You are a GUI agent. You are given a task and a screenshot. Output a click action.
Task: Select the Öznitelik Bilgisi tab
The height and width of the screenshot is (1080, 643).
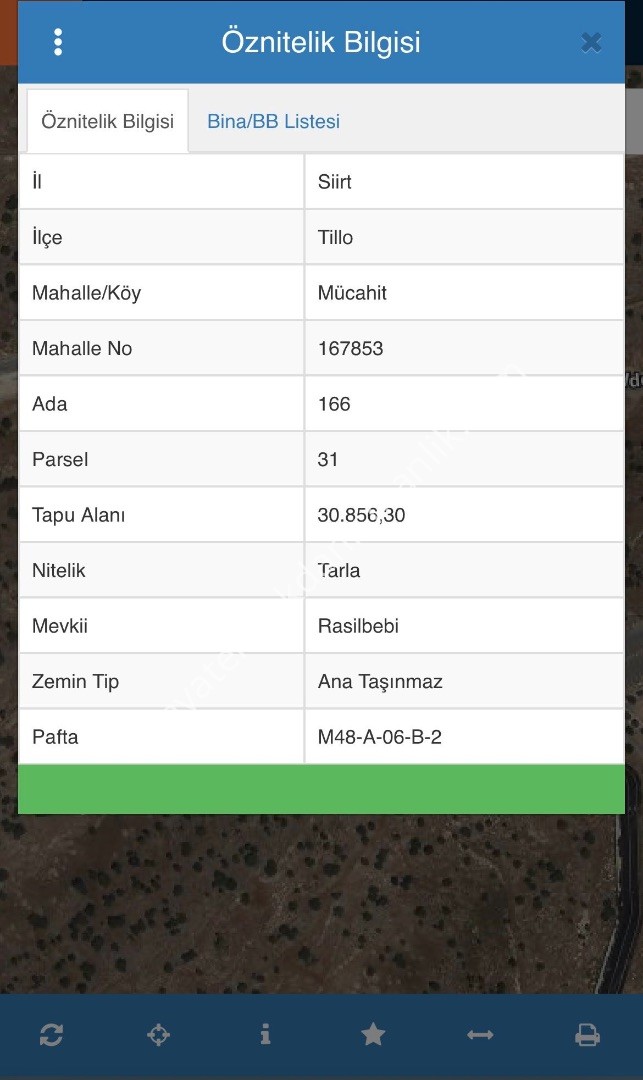pyautogui.click(x=107, y=121)
